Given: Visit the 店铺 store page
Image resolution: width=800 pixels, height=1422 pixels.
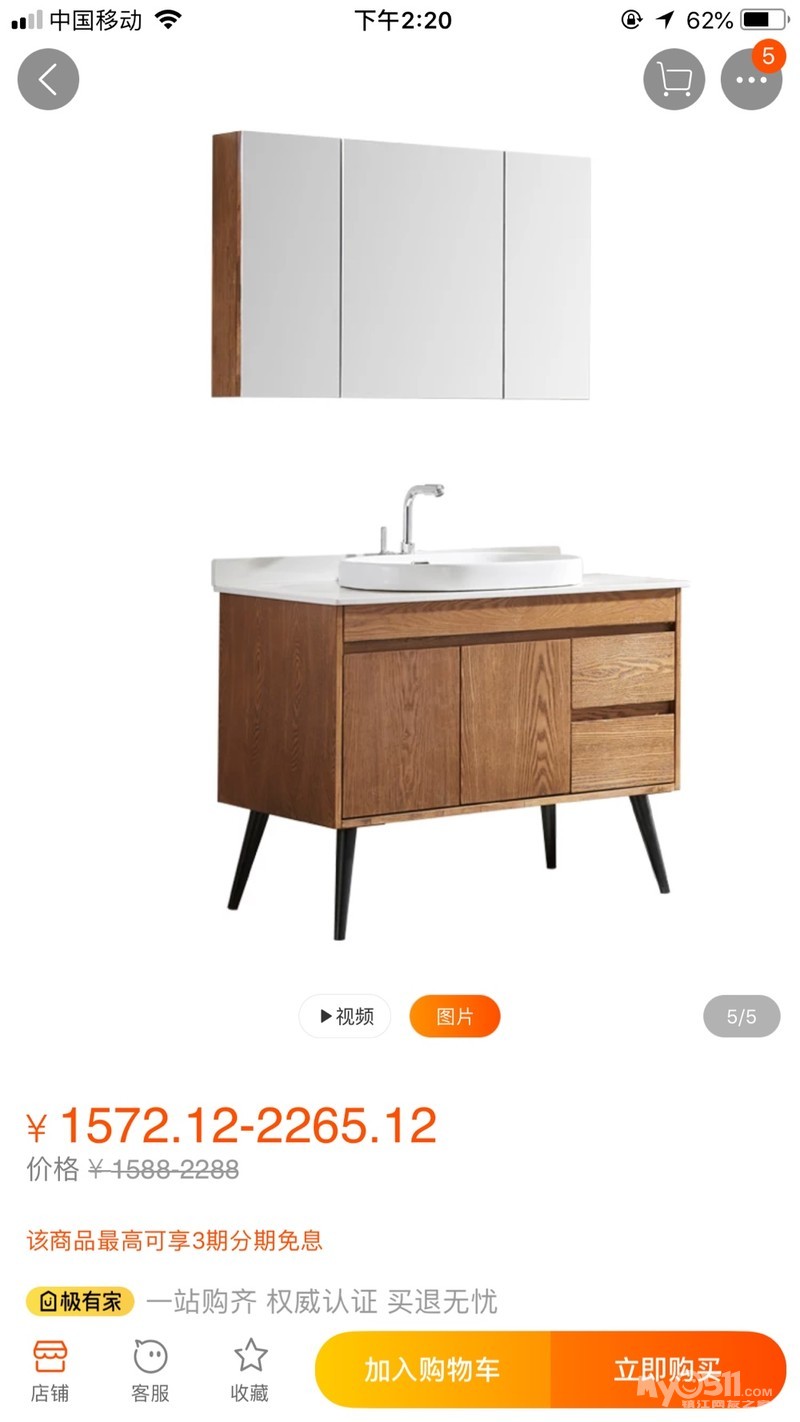Looking at the screenshot, I should pyautogui.click(x=50, y=1370).
